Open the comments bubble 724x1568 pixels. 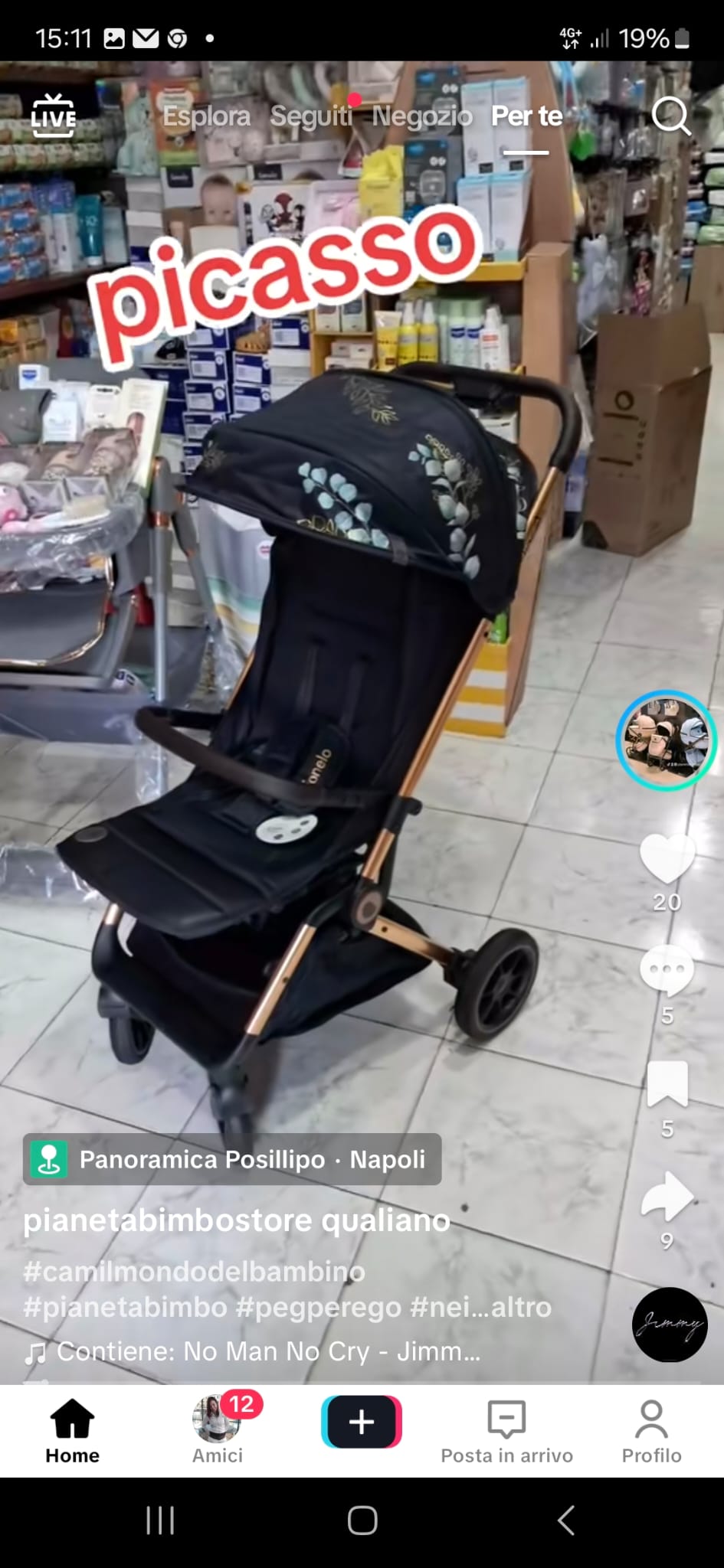tap(667, 970)
